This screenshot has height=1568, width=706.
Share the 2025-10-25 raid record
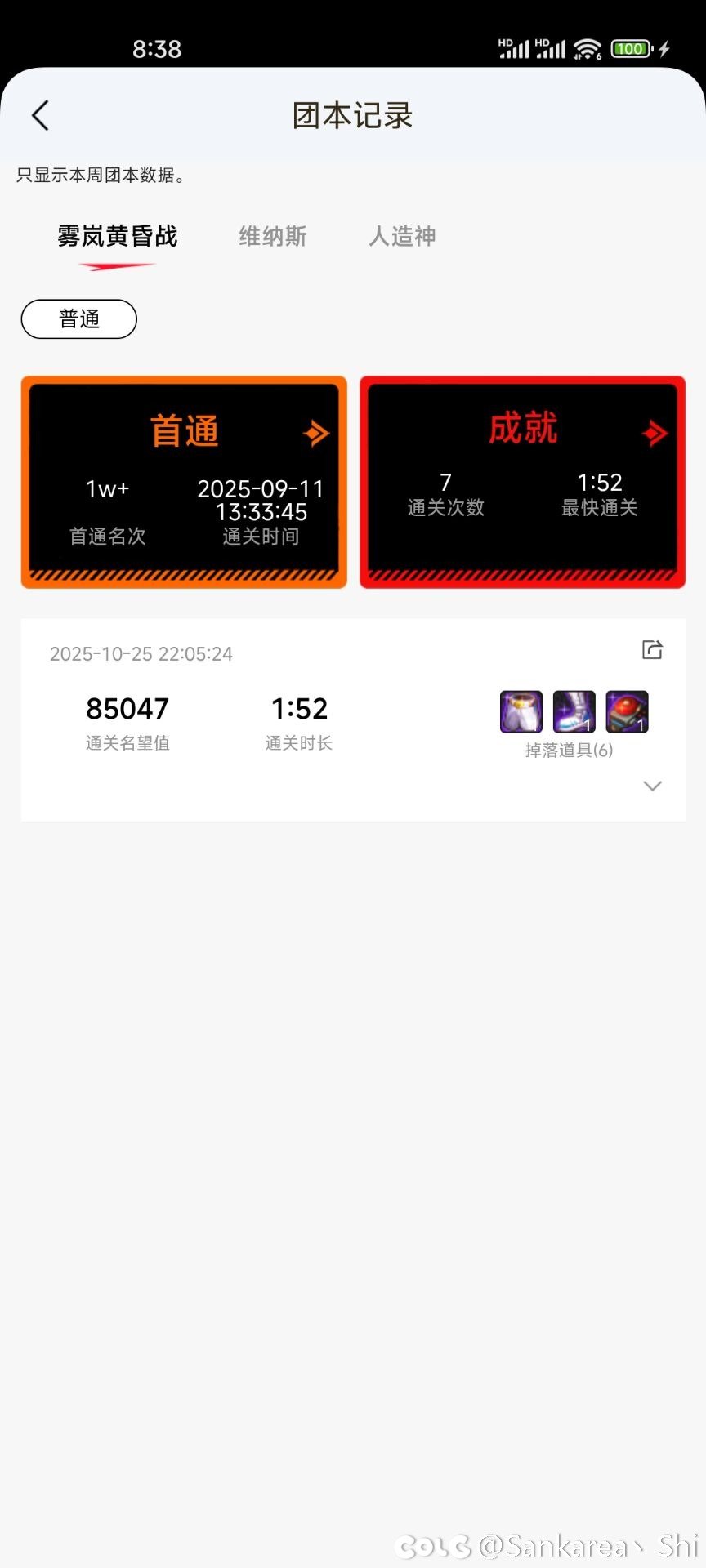[652, 650]
